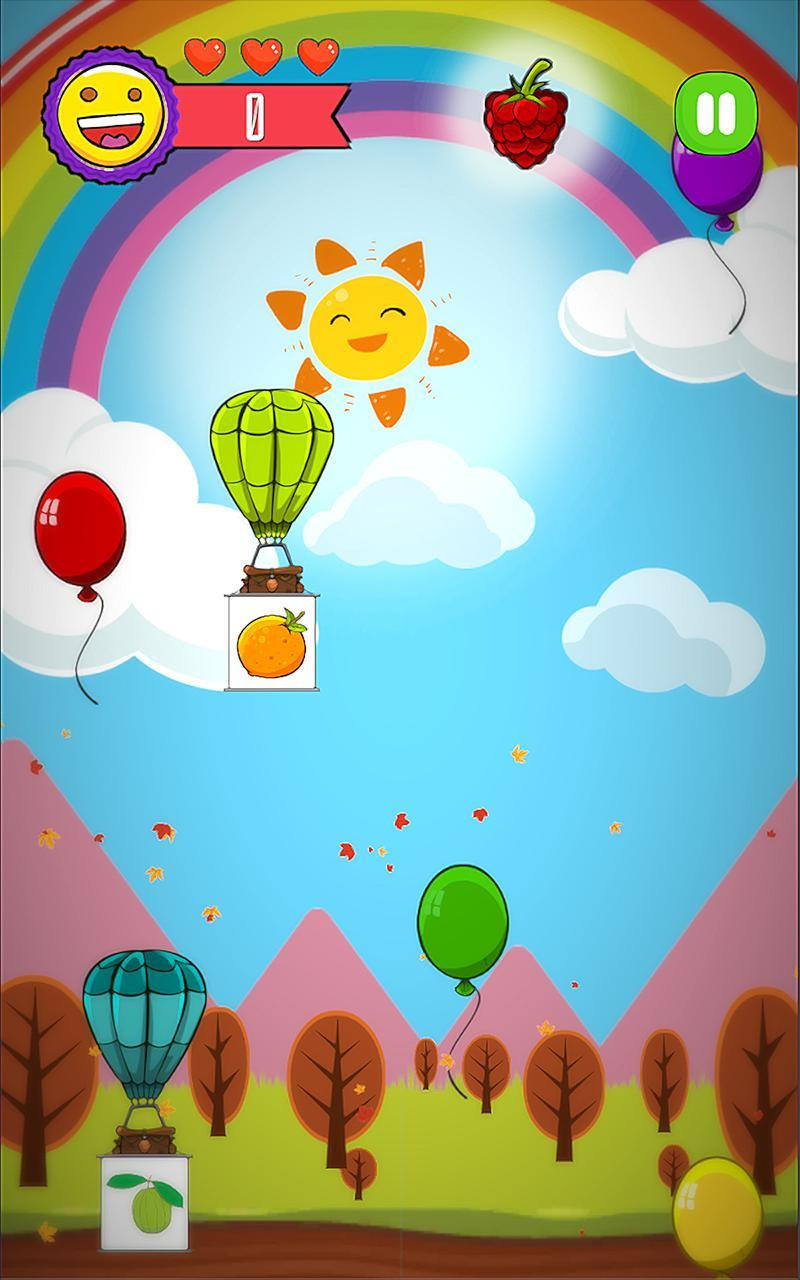Image resolution: width=800 pixels, height=1280 pixels.
Task: Pause the game with the green button
Action: 716,114
